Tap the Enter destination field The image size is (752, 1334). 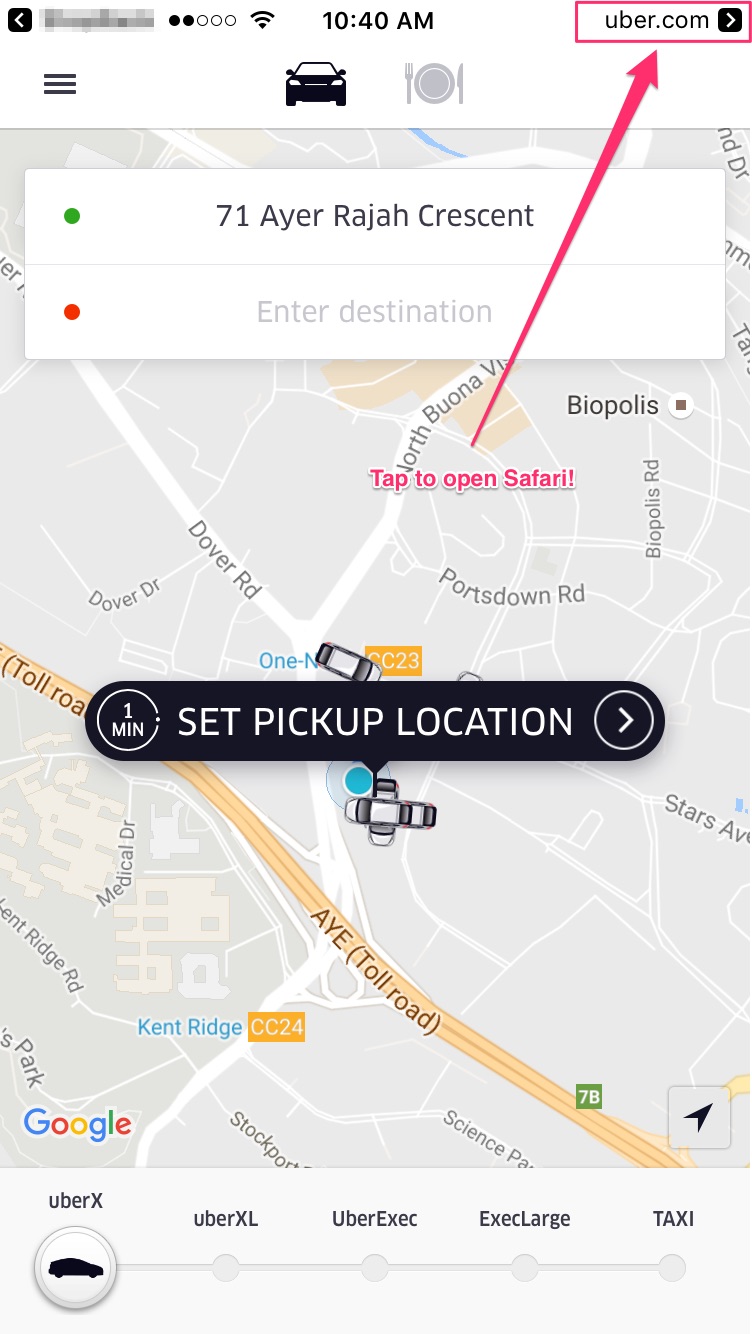(375, 312)
